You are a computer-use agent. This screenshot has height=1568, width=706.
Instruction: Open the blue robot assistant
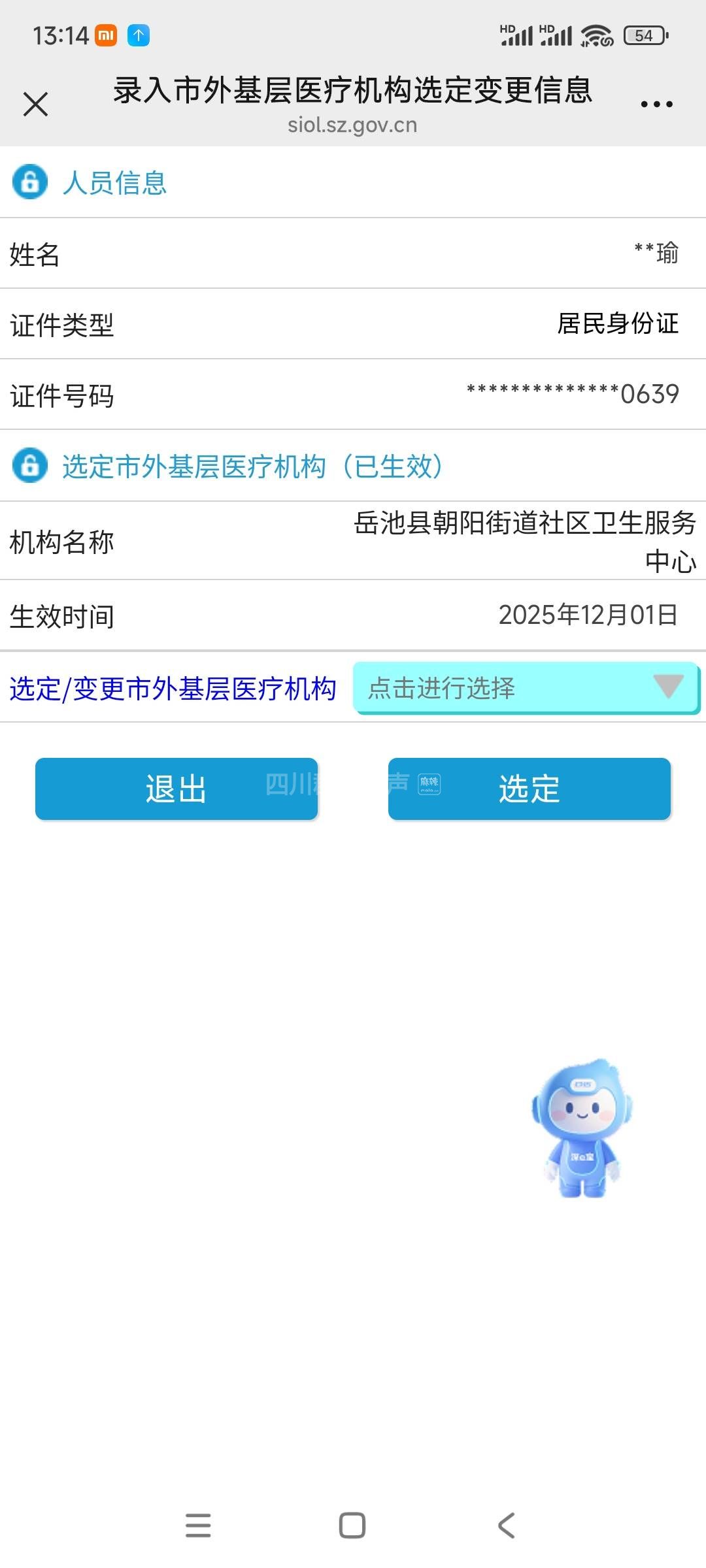tap(581, 1127)
